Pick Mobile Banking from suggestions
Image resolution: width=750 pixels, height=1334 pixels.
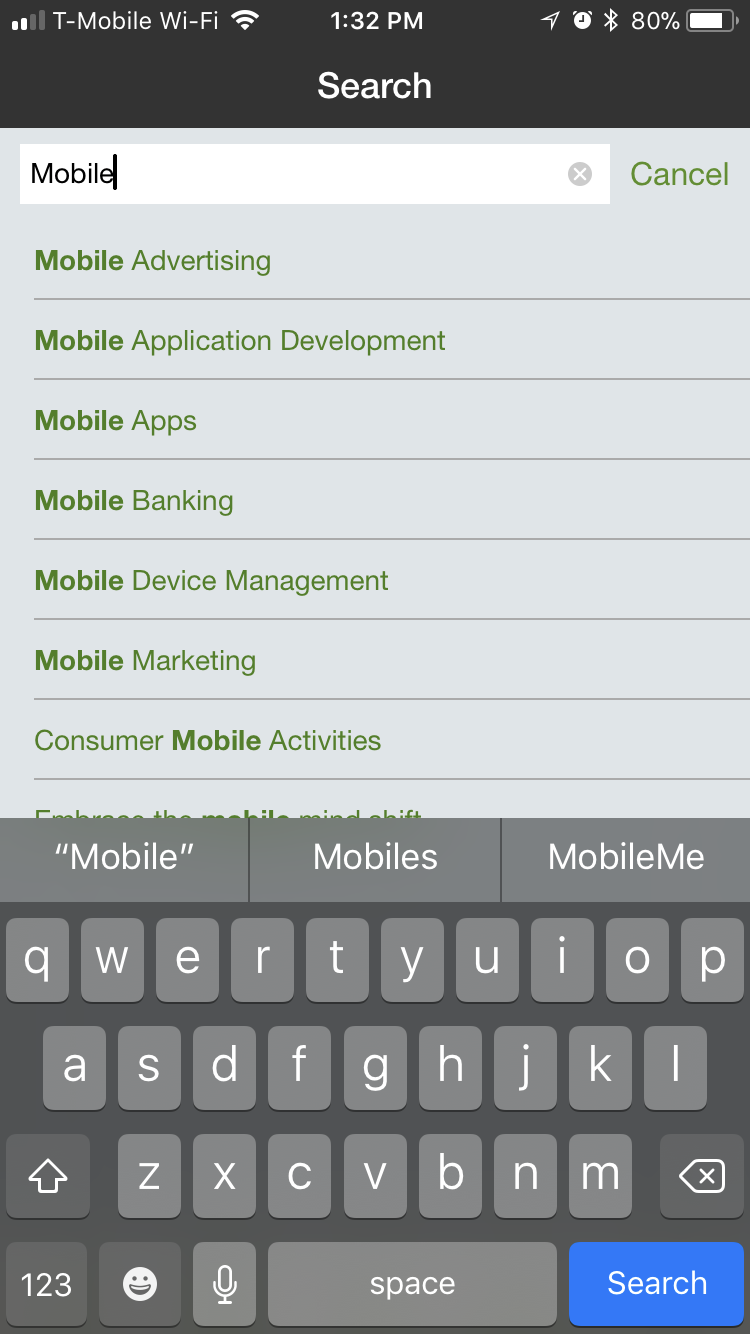pos(392,500)
